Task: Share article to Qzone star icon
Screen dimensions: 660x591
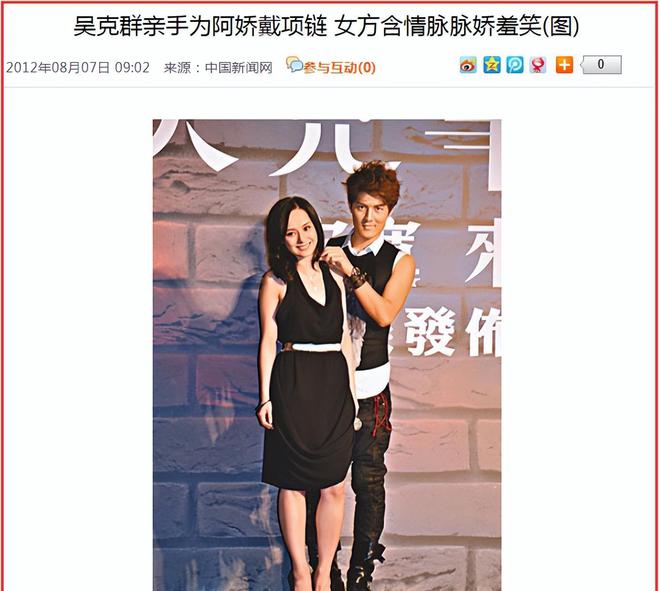Action: coord(492,65)
